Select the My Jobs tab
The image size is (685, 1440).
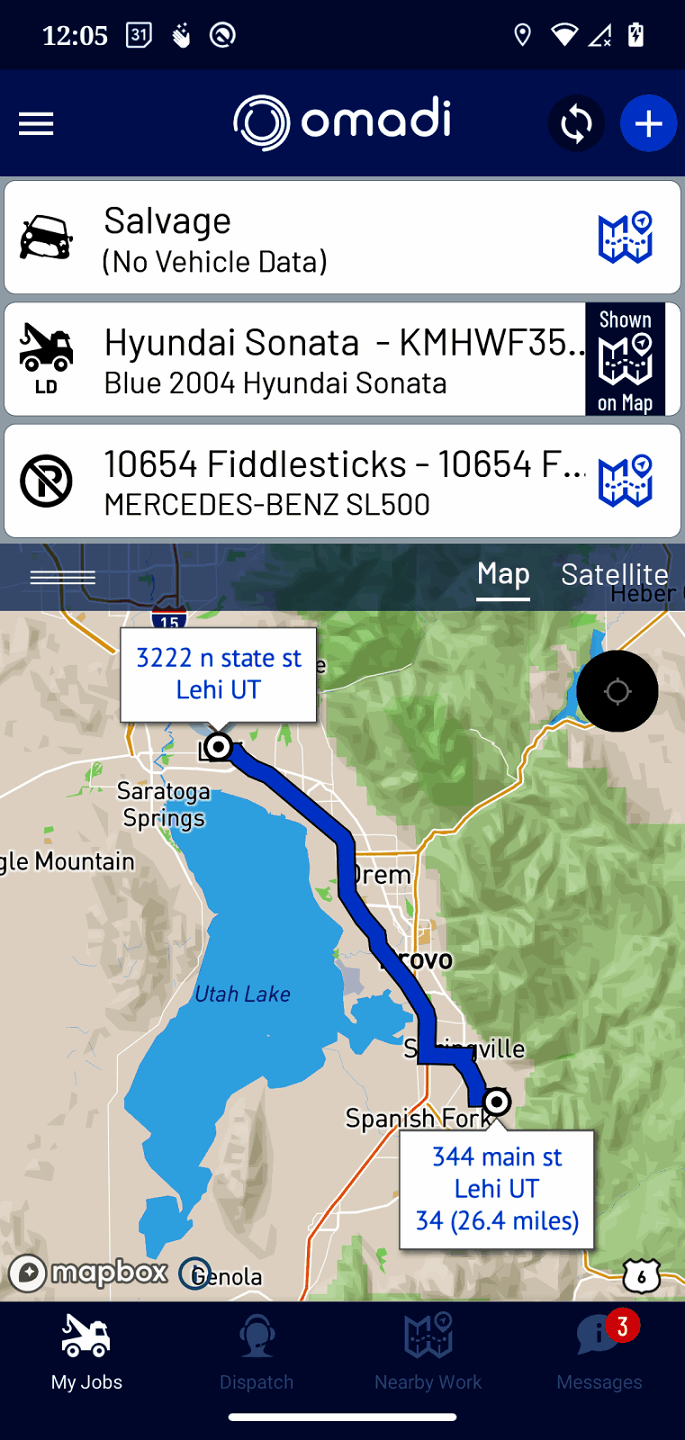click(86, 1354)
